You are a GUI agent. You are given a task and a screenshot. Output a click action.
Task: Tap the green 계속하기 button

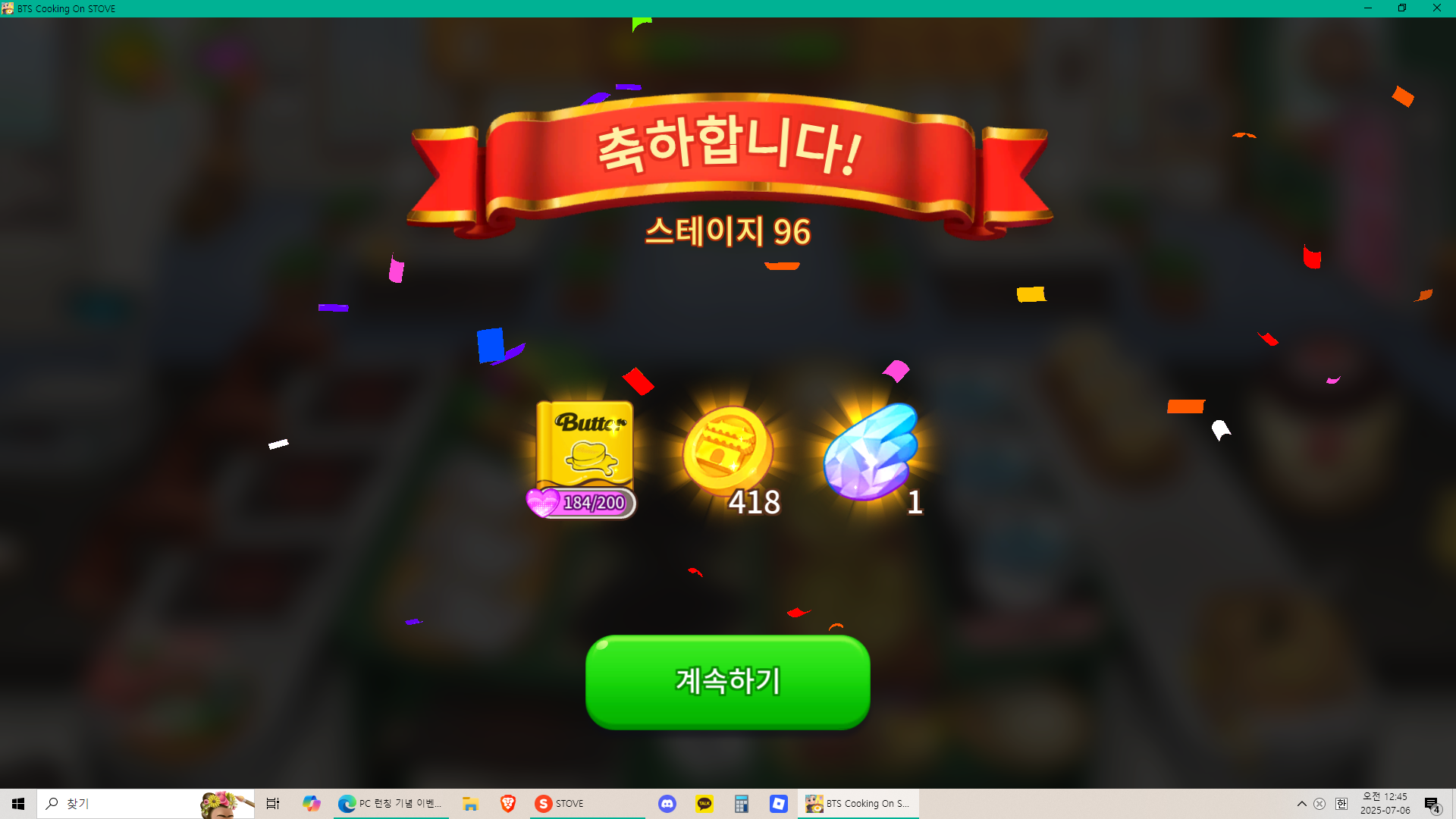tap(727, 682)
